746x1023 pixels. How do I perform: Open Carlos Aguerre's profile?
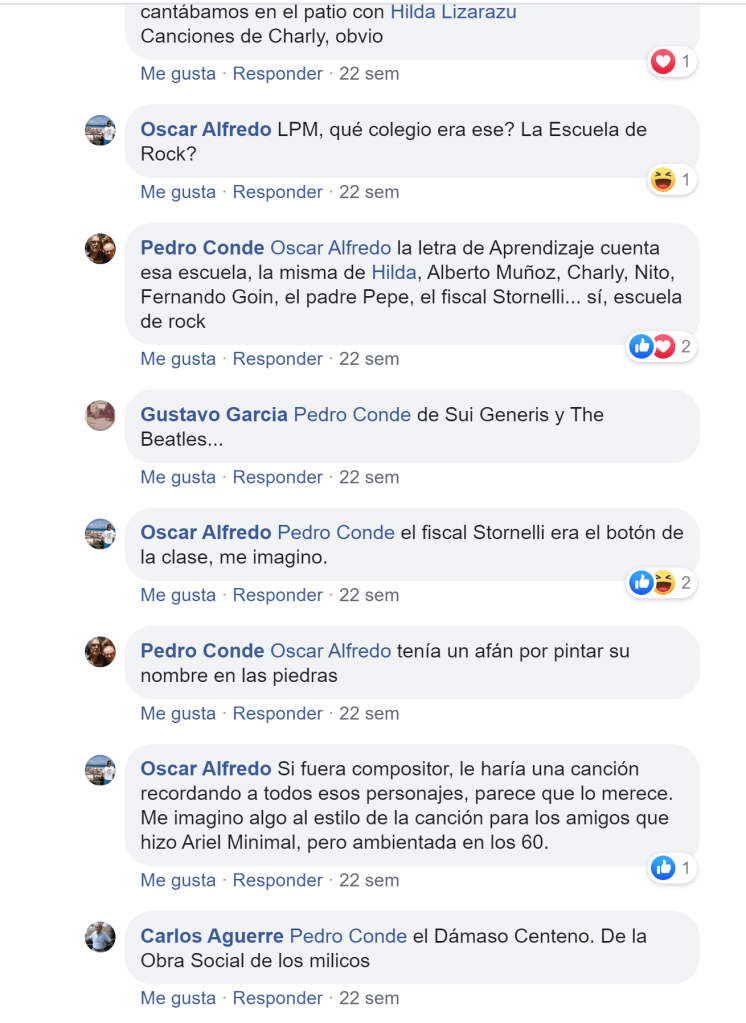point(212,936)
